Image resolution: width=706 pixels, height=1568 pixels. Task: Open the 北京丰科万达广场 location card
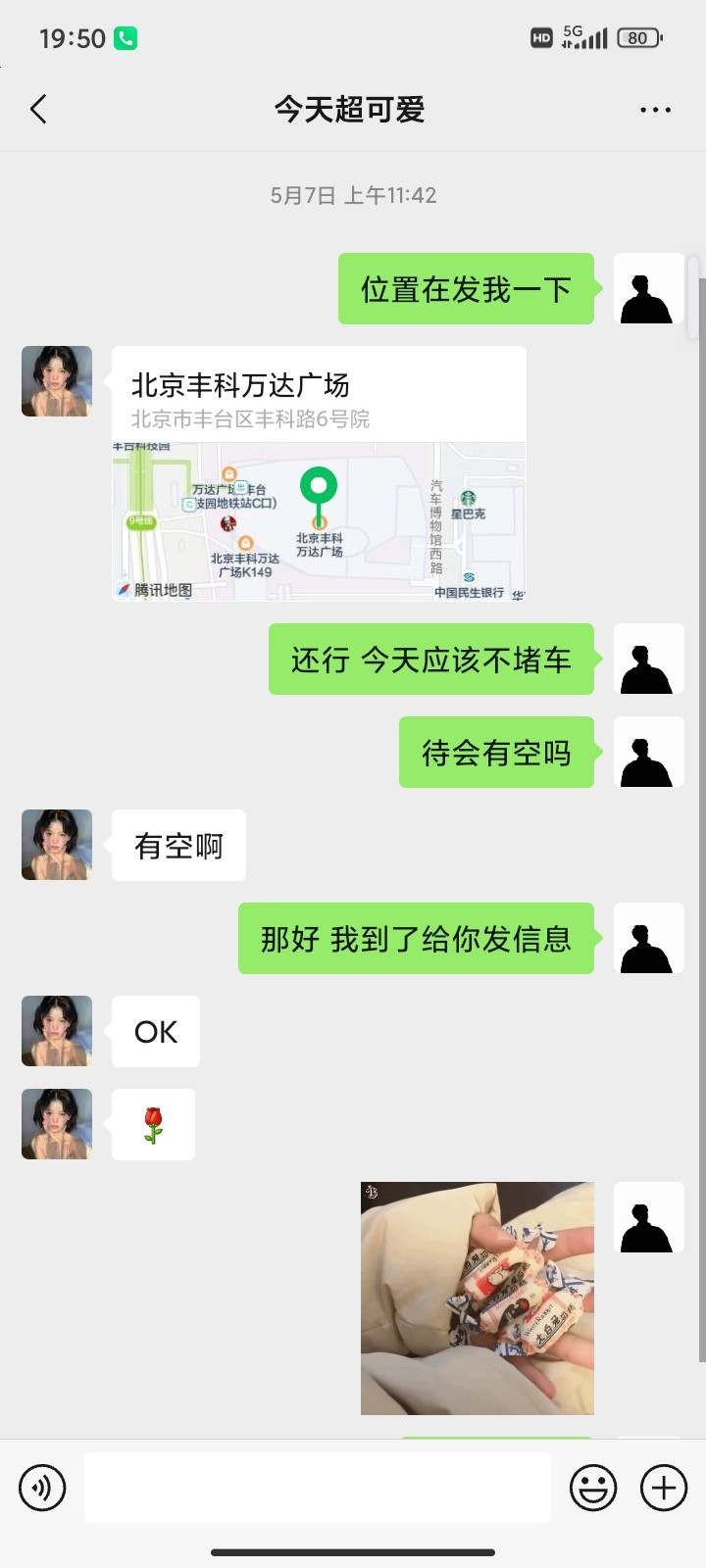point(319,473)
